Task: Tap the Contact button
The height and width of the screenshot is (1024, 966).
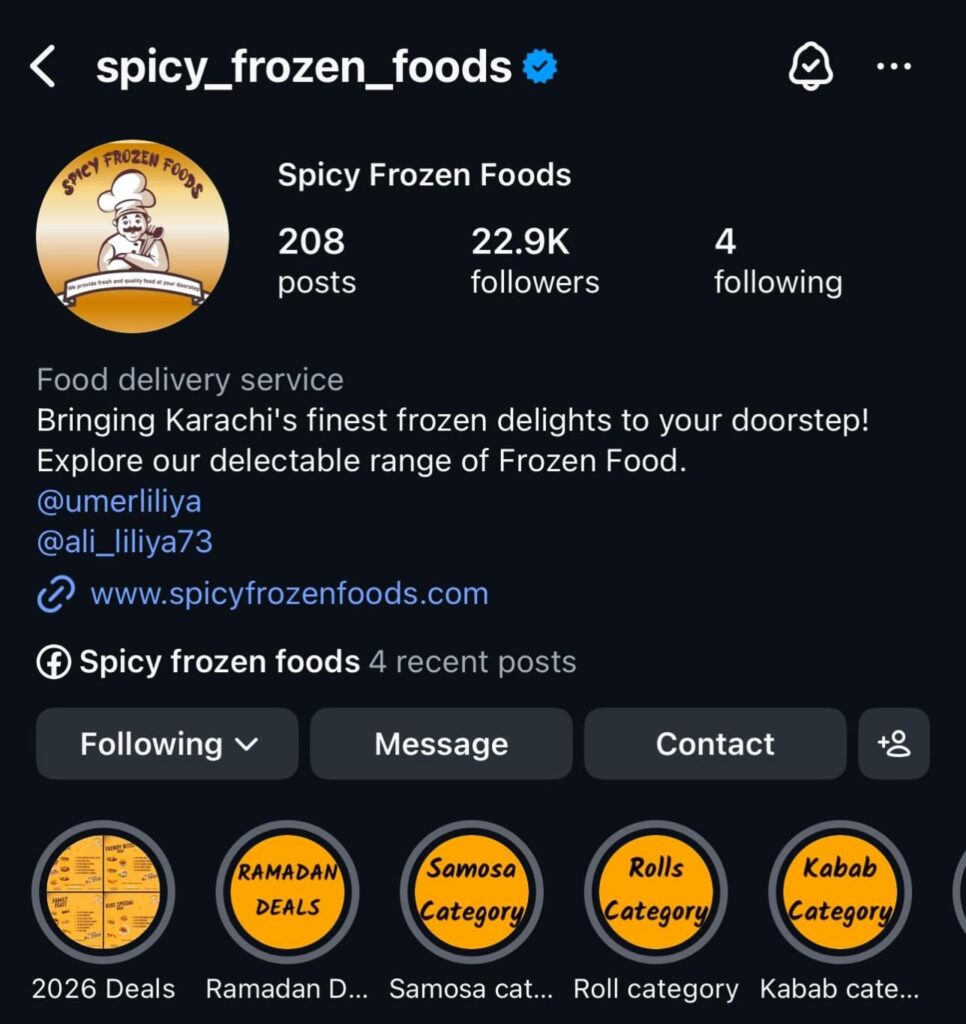Action: click(715, 744)
